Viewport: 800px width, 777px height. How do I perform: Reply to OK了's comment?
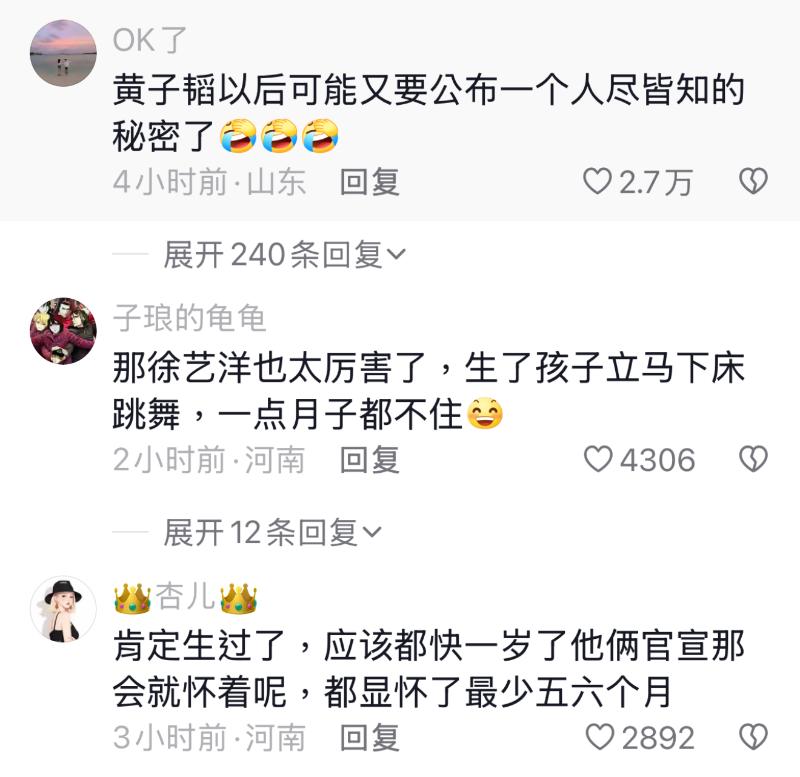(x=369, y=181)
